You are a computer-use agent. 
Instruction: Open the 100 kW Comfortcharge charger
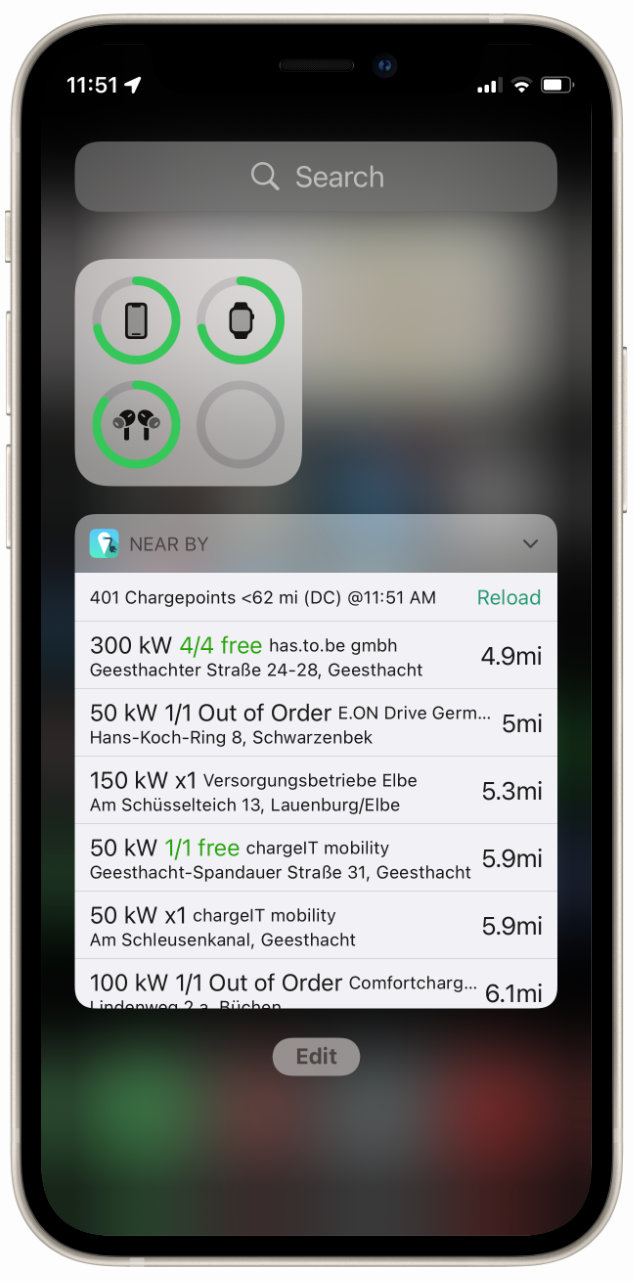[x=316, y=984]
